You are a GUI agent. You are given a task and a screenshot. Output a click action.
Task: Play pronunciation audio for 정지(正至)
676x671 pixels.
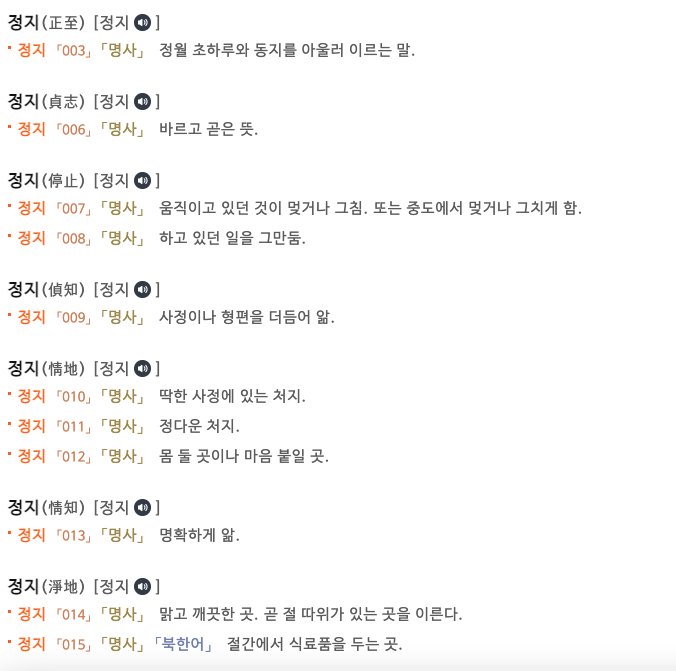click(142, 22)
